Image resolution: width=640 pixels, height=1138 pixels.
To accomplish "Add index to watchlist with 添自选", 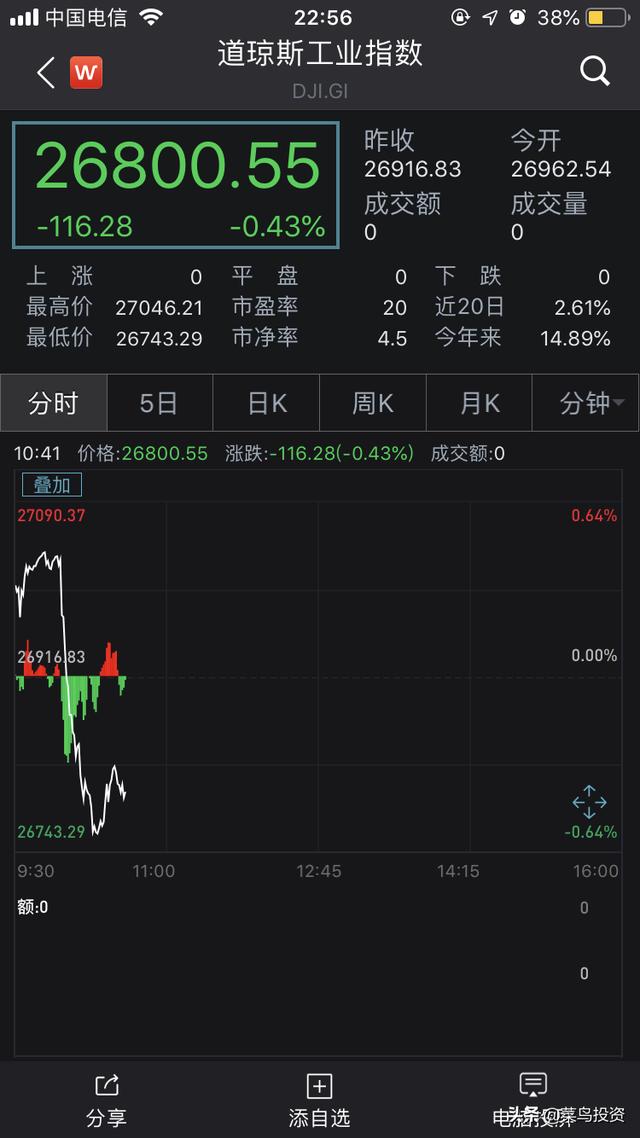I will click(x=319, y=1101).
